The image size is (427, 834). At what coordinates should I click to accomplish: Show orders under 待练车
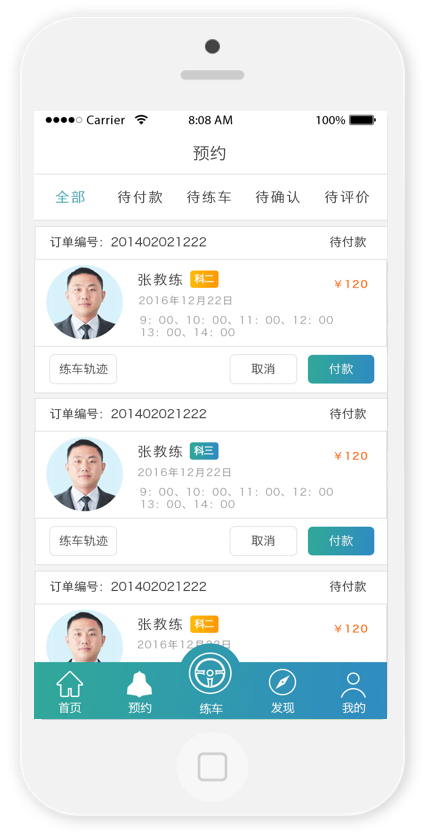click(x=209, y=197)
